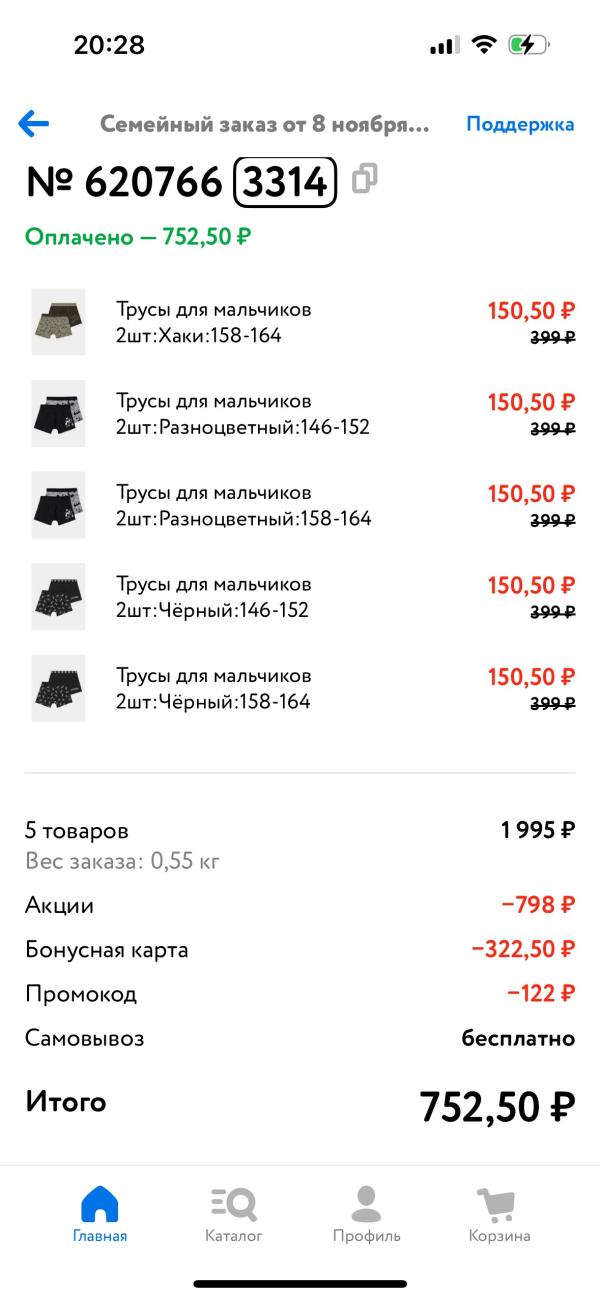The width and height of the screenshot is (600, 1300).
Task: Open the Чёрный 158-164 item
Action: (213, 688)
